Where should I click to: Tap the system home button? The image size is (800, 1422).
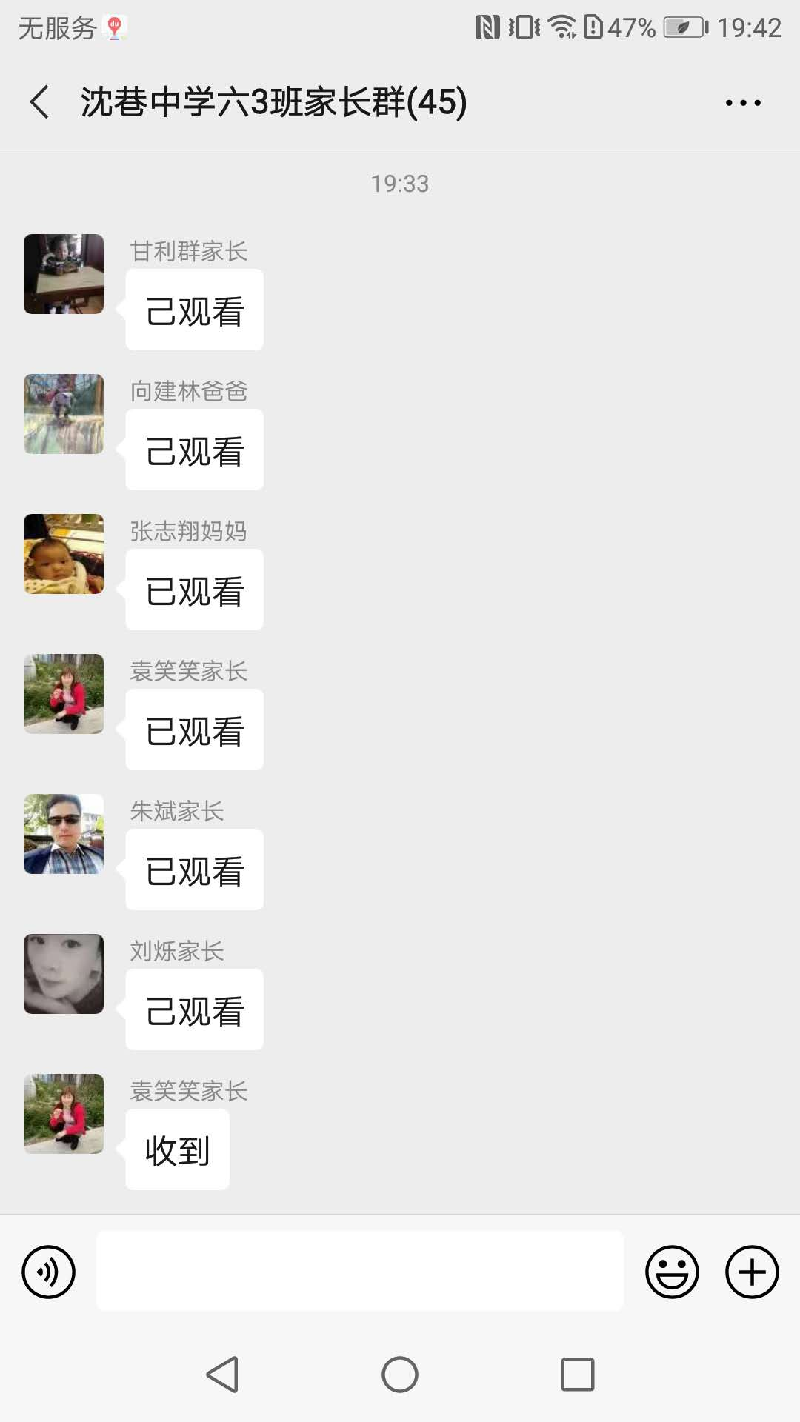(x=400, y=1375)
